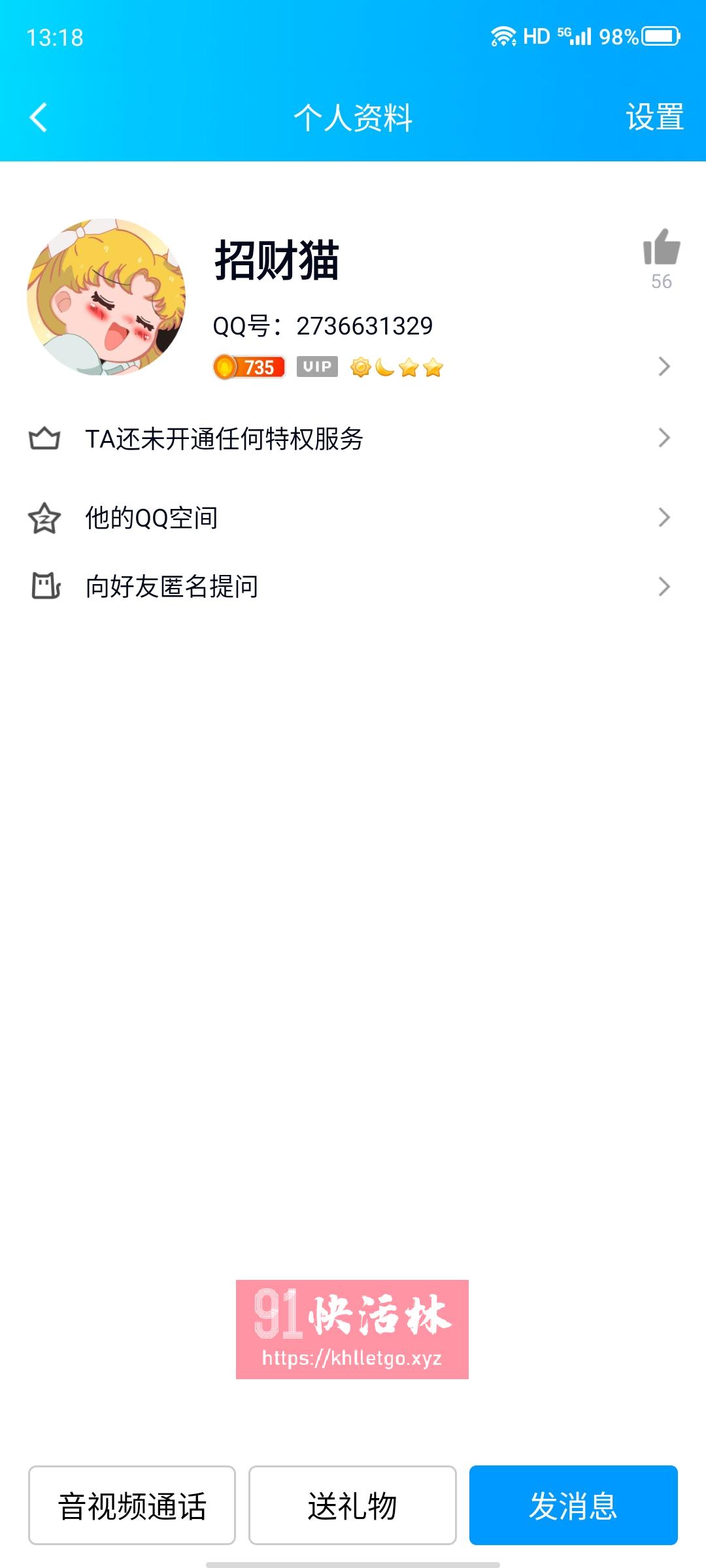Image resolution: width=706 pixels, height=1568 pixels.
Task: Tap the cat icon beside 向好友匿名提问
Action: 44,587
